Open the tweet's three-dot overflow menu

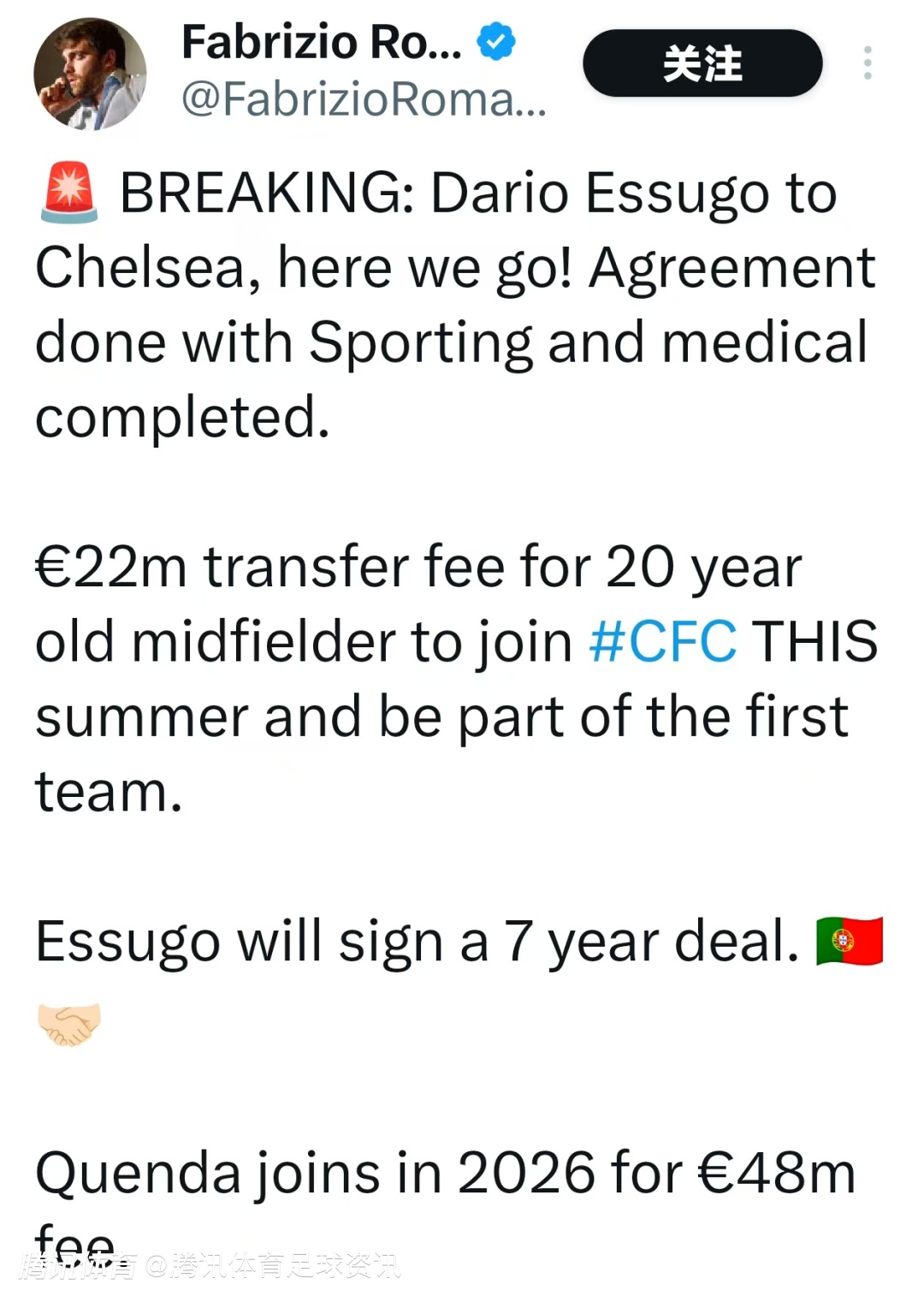[x=868, y=63]
